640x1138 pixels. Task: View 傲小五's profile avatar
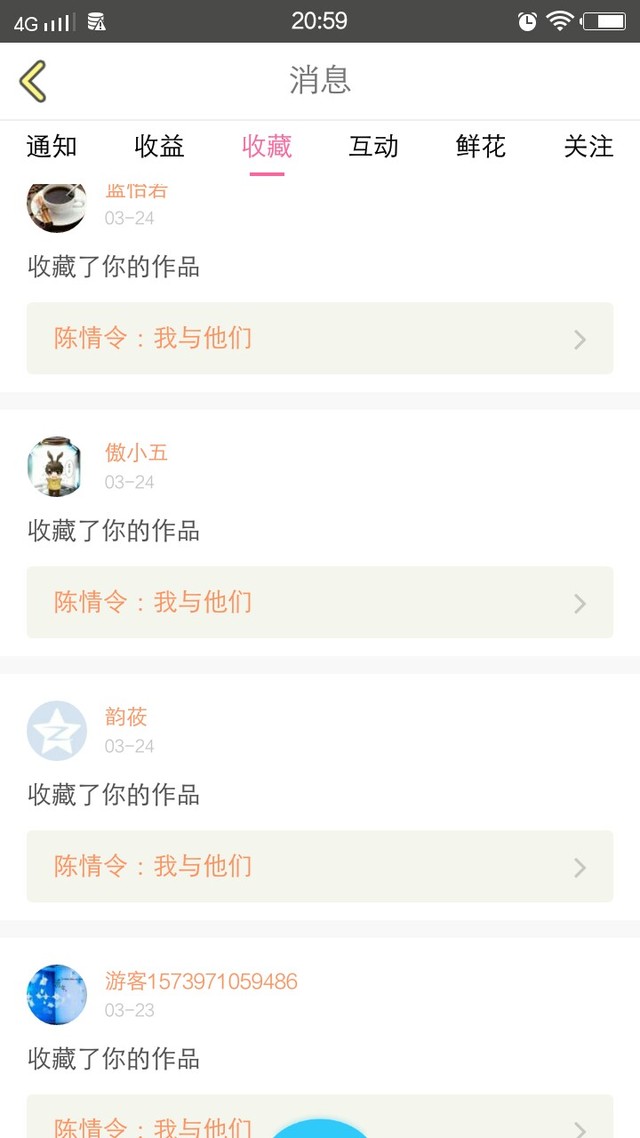(56, 466)
